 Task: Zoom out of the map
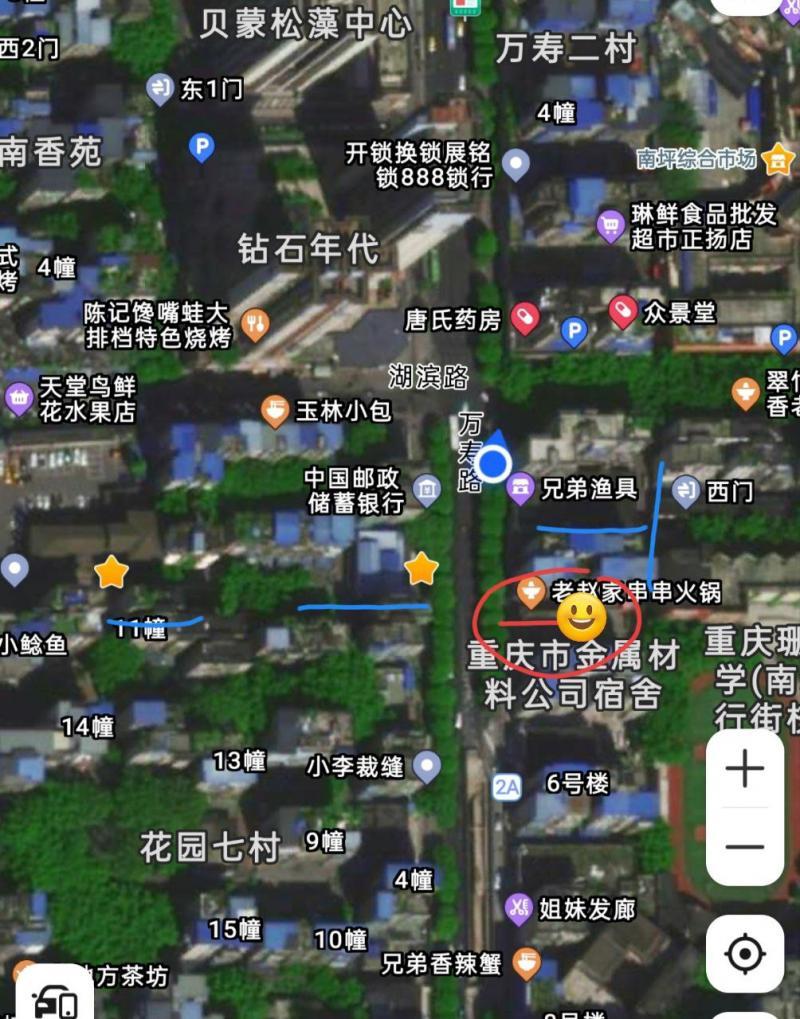pyautogui.click(x=745, y=847)
